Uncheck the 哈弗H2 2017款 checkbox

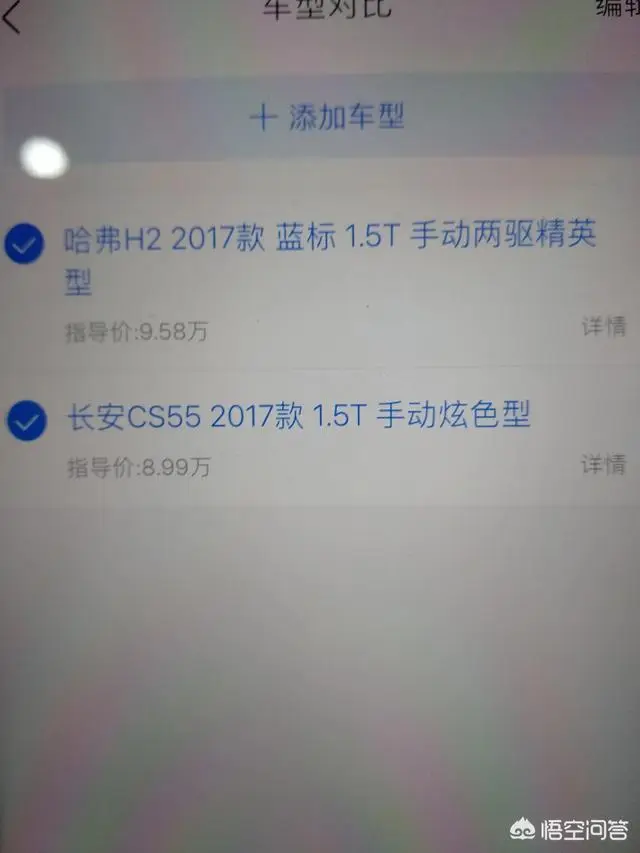(24, 245)
